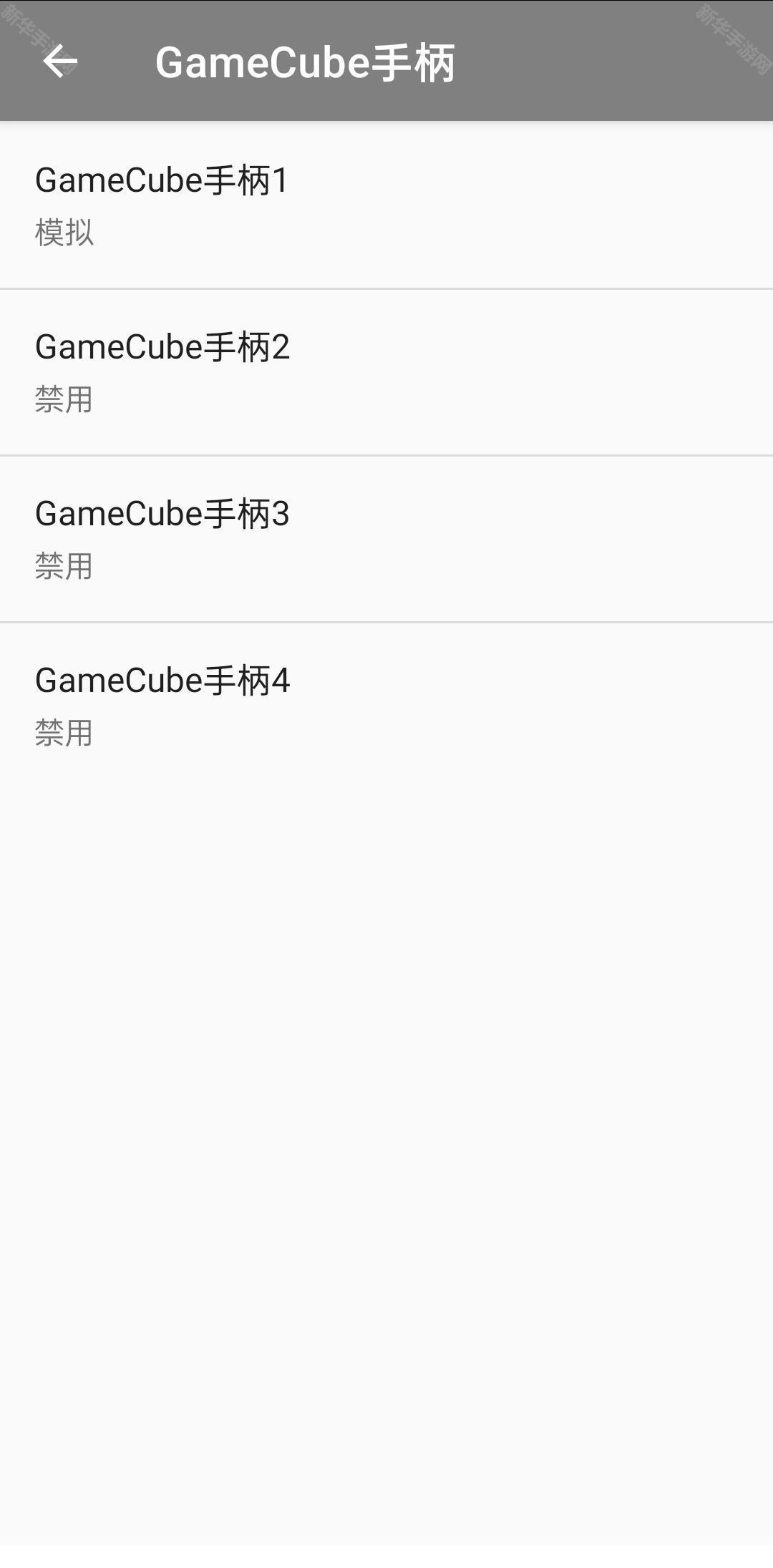Select the GameCube手柄2 row
Screen dimensions: 773x1568
tap(386, 371)
